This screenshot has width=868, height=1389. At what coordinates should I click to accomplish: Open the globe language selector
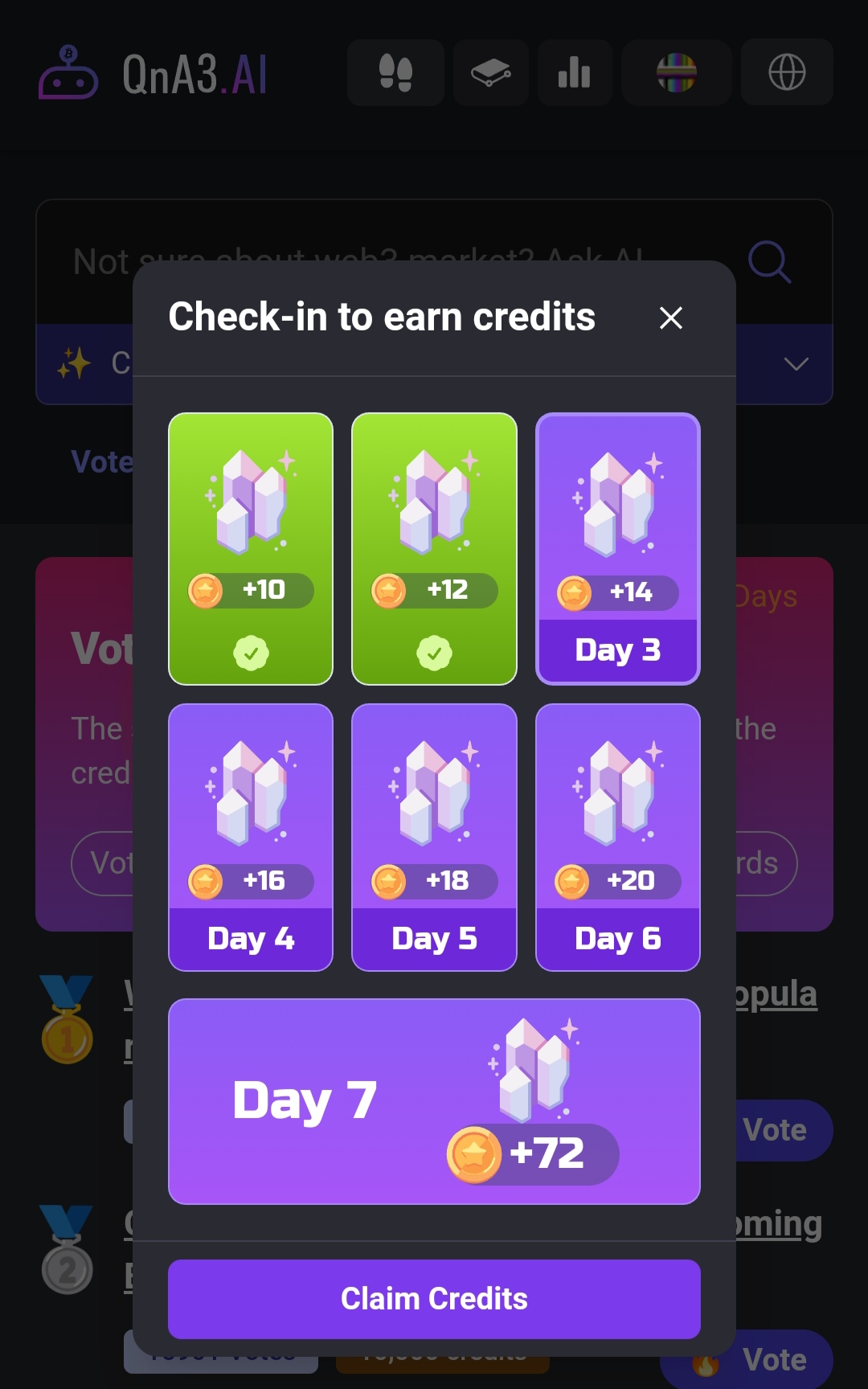click(x=787, y=72)
